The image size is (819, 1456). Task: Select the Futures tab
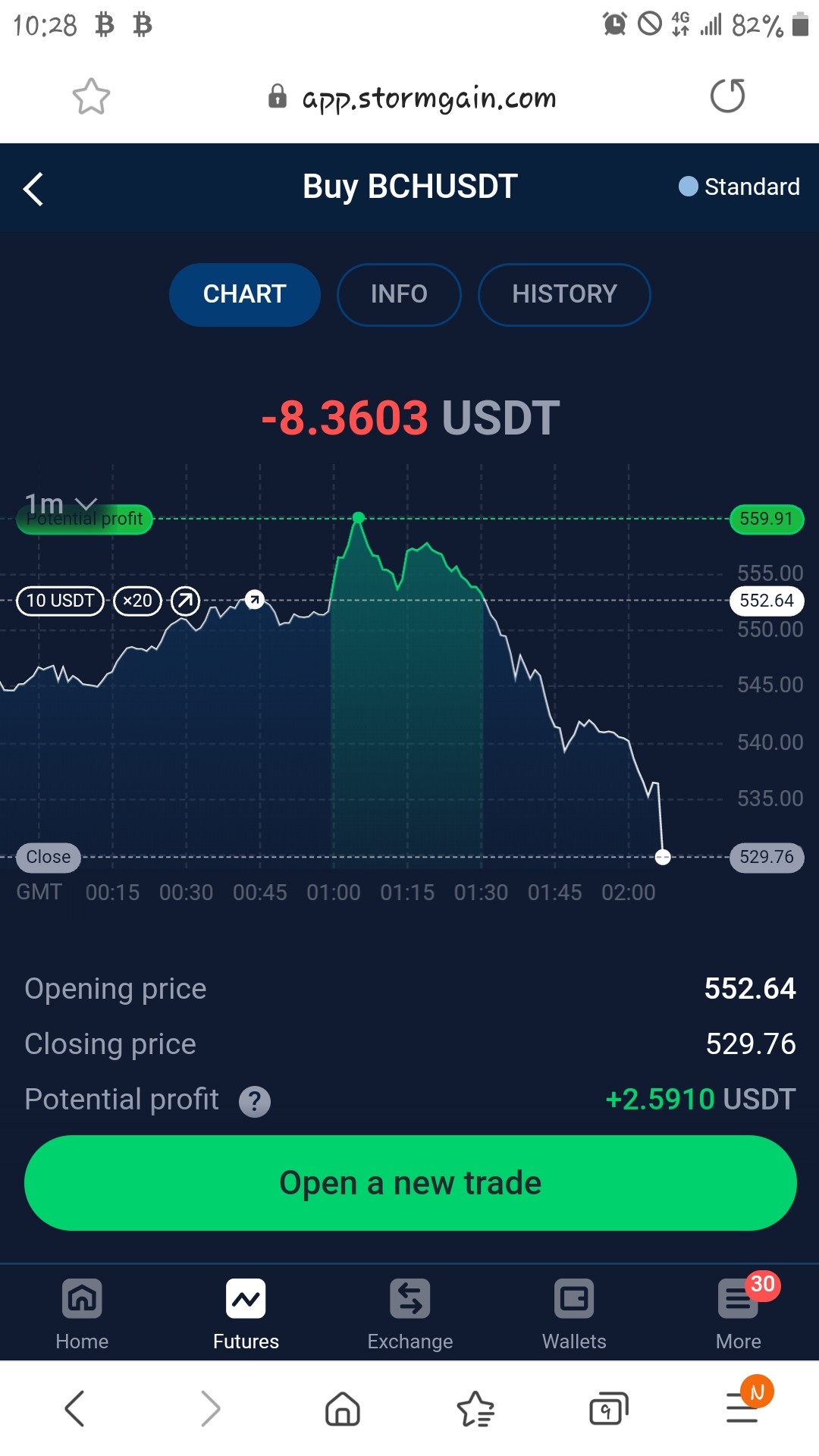pos(246,1315)
